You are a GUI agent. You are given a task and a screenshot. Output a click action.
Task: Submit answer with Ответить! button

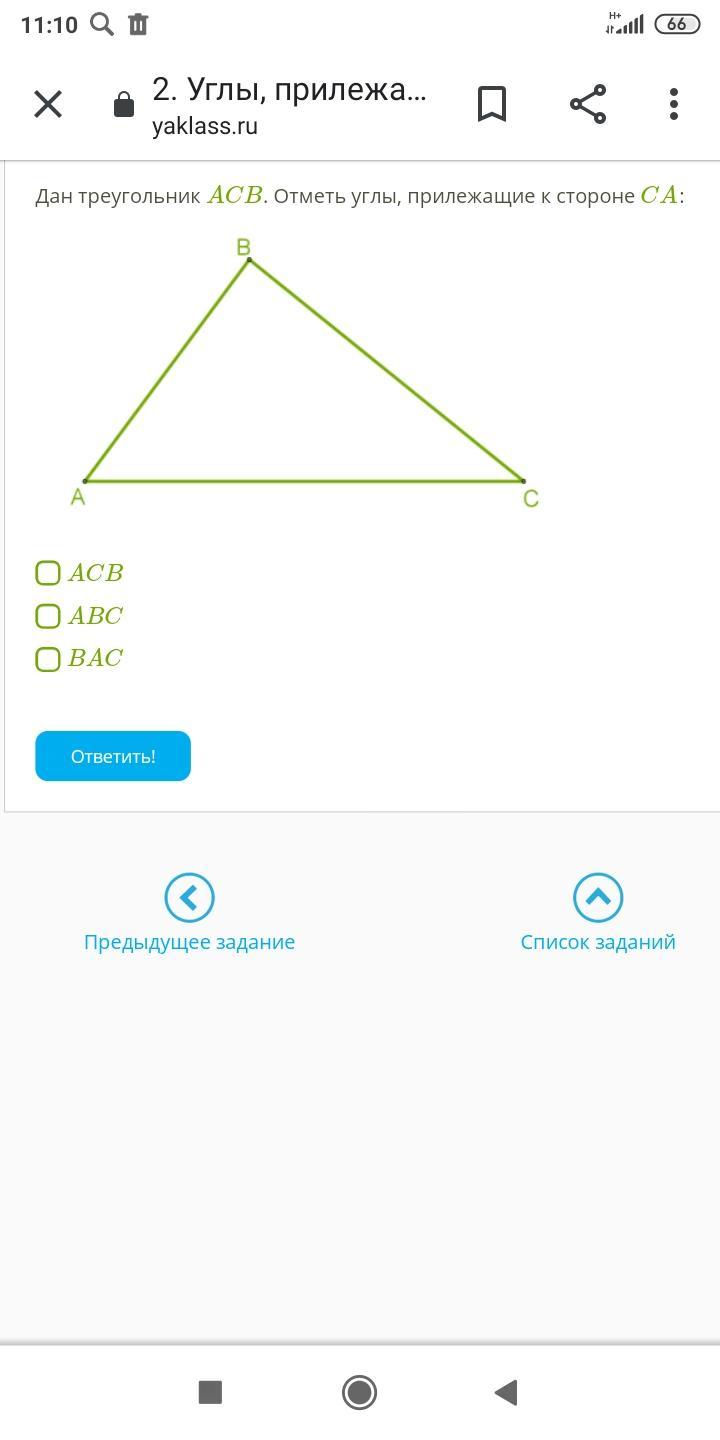click(113, 756)
